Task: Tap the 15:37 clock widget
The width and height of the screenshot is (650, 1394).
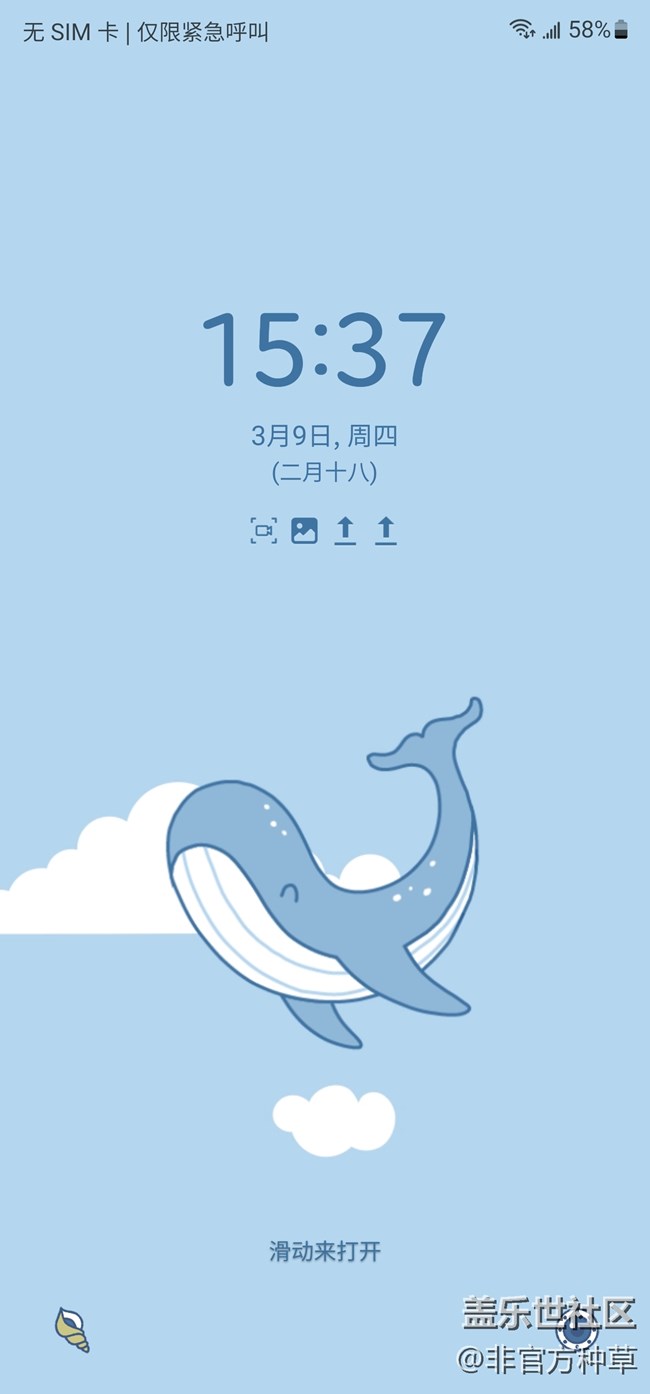Action: click(x=324, y=350)
